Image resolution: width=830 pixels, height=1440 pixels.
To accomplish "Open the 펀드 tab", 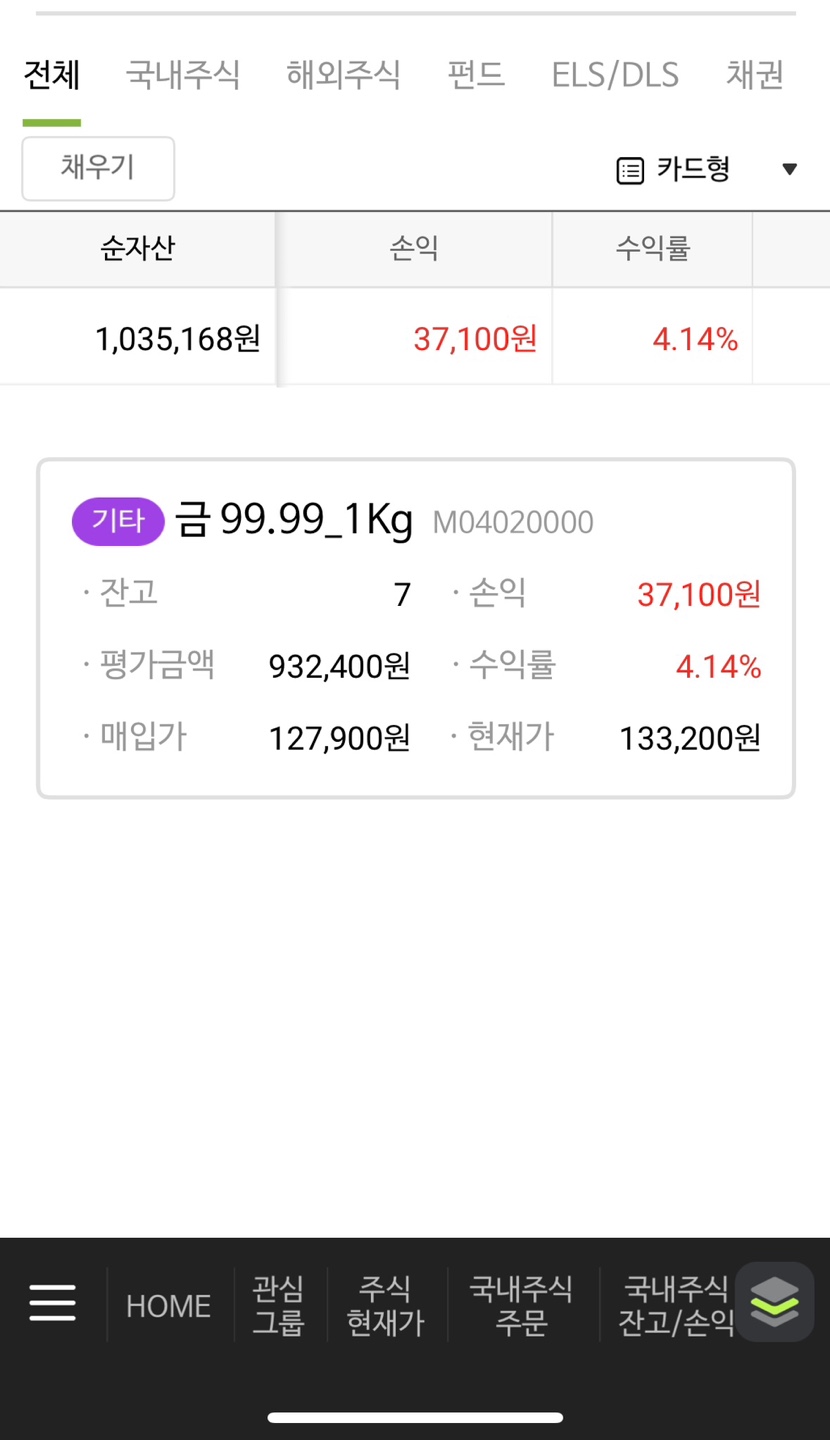I will click(476, 76).
